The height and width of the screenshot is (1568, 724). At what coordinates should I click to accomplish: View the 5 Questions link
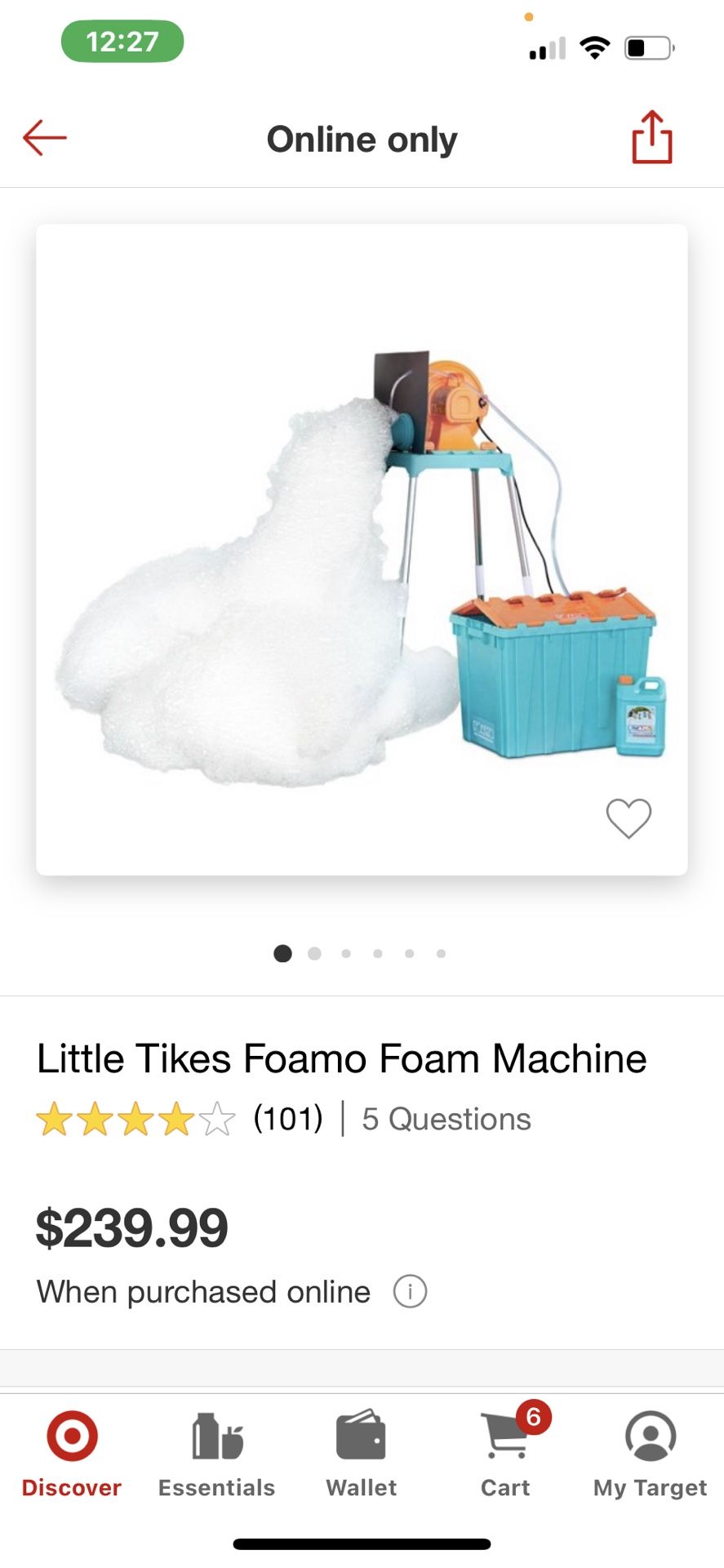pos(446,1120)
